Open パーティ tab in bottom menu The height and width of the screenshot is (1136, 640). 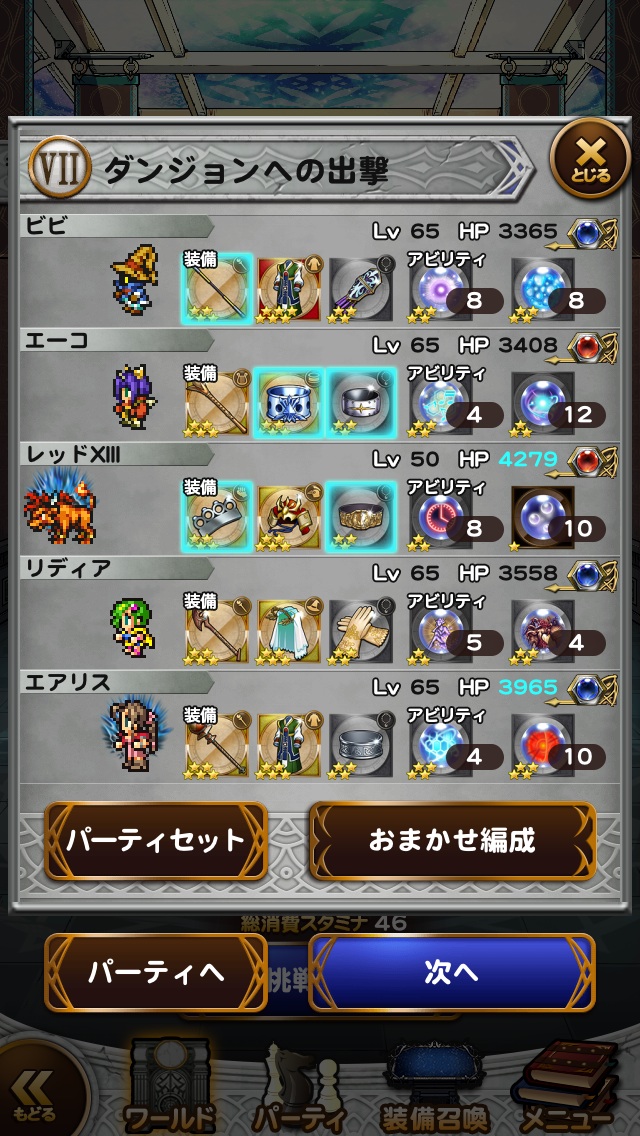click(298, 1090)
